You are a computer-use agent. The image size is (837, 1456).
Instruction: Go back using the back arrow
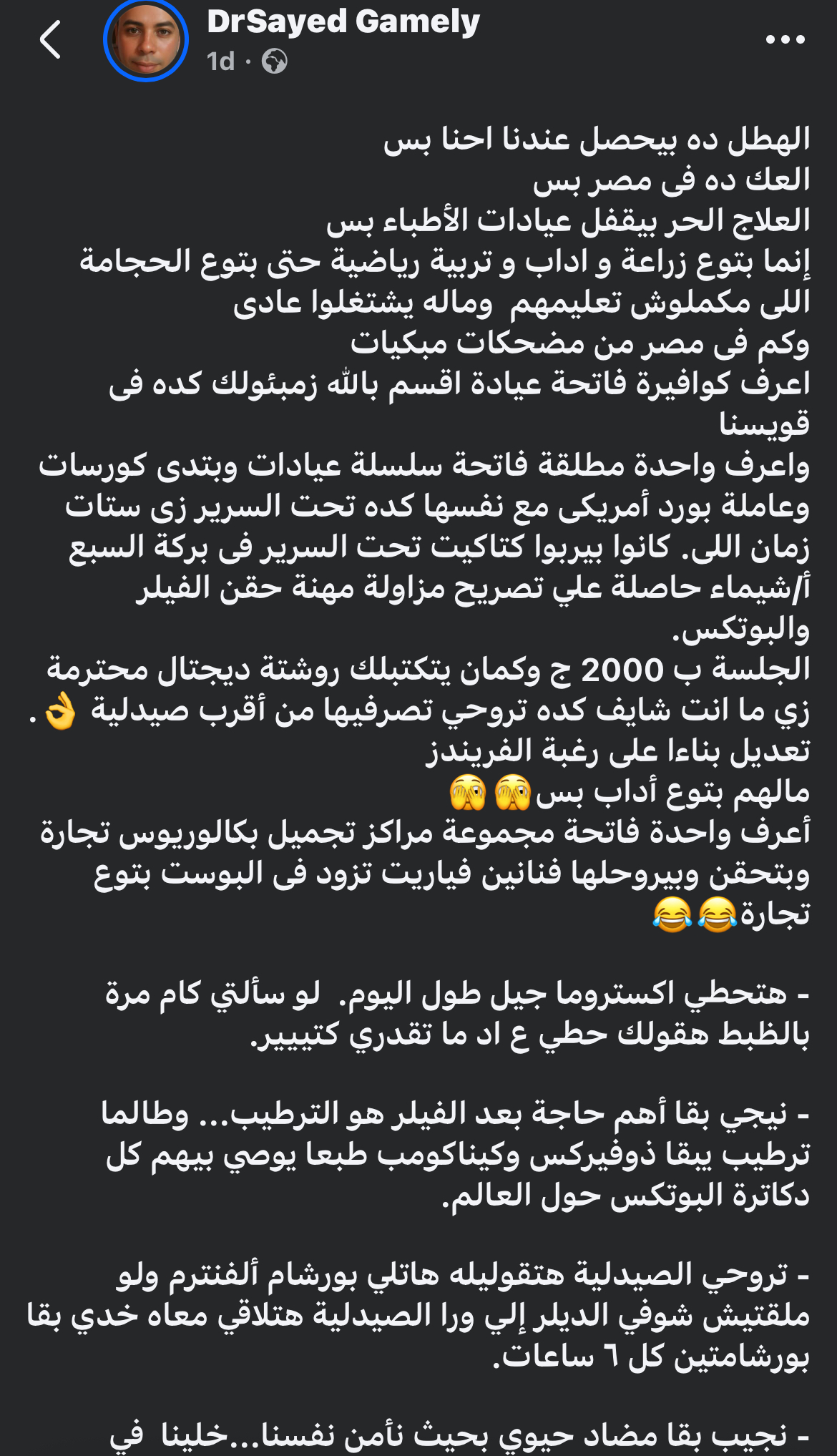(50, 39)
